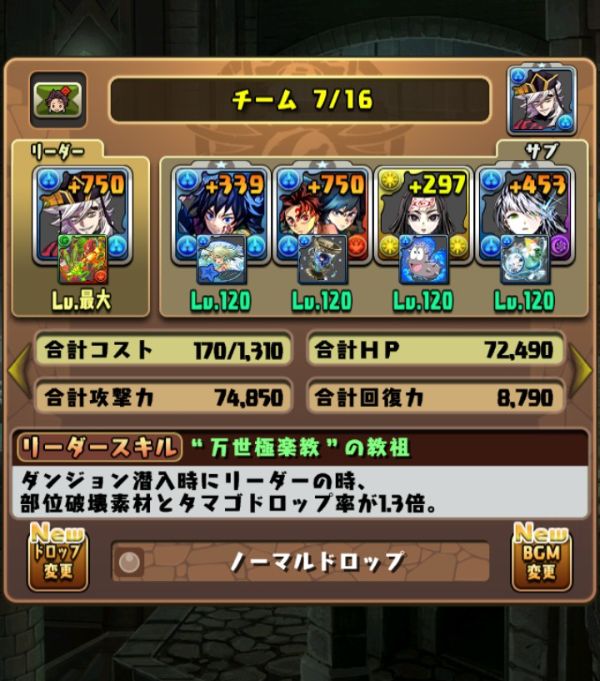Screen dimensions: 600x681
Task: Select sub monster with +339
Action: [218, 216]
